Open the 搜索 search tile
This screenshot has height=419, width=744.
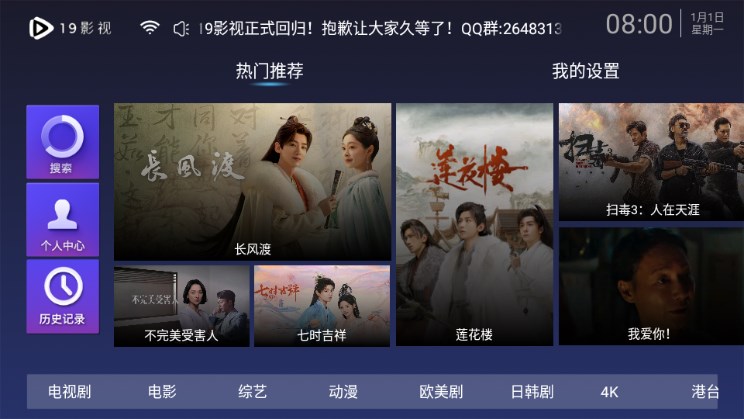click(62, 143)
